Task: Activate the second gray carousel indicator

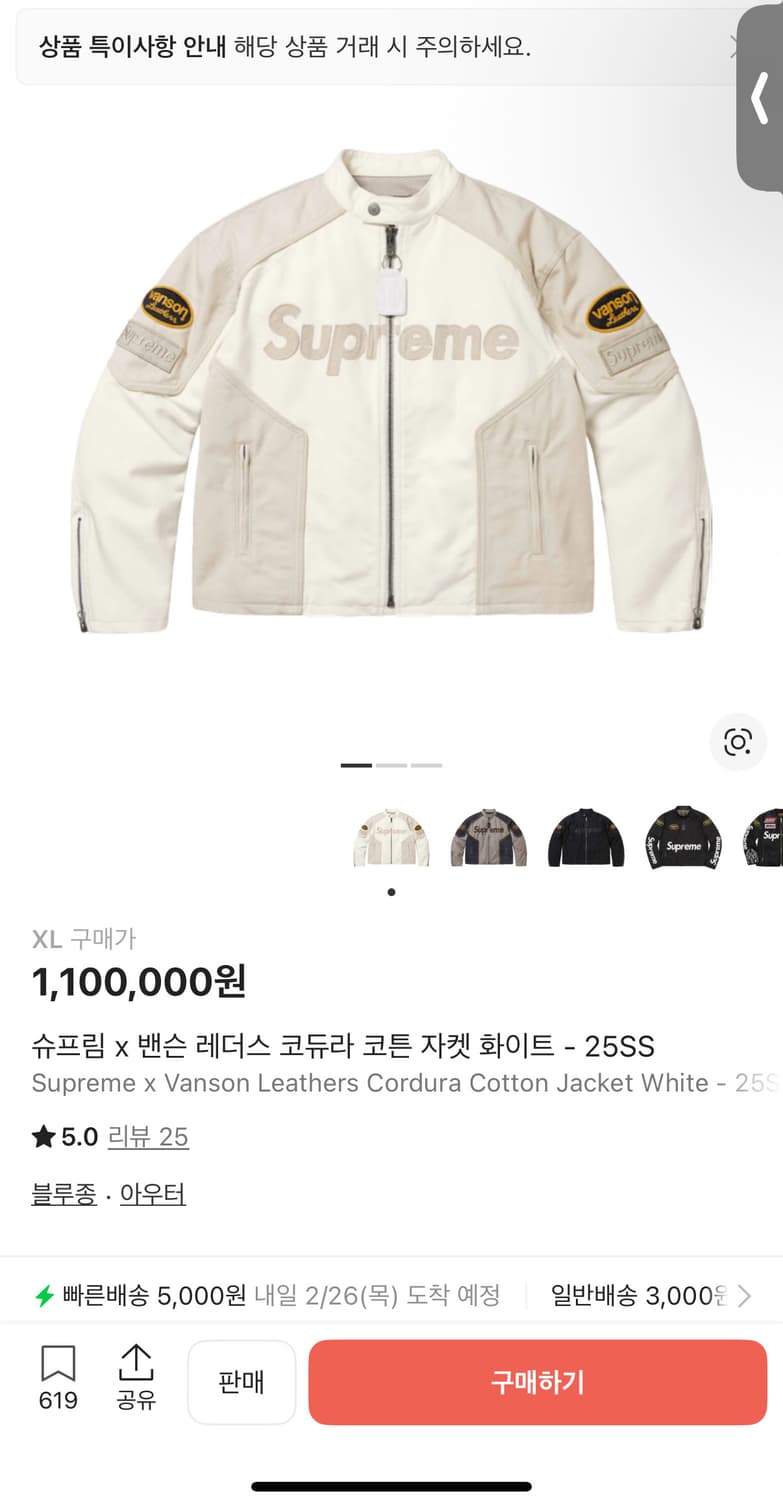Action: tap(391, 764)
